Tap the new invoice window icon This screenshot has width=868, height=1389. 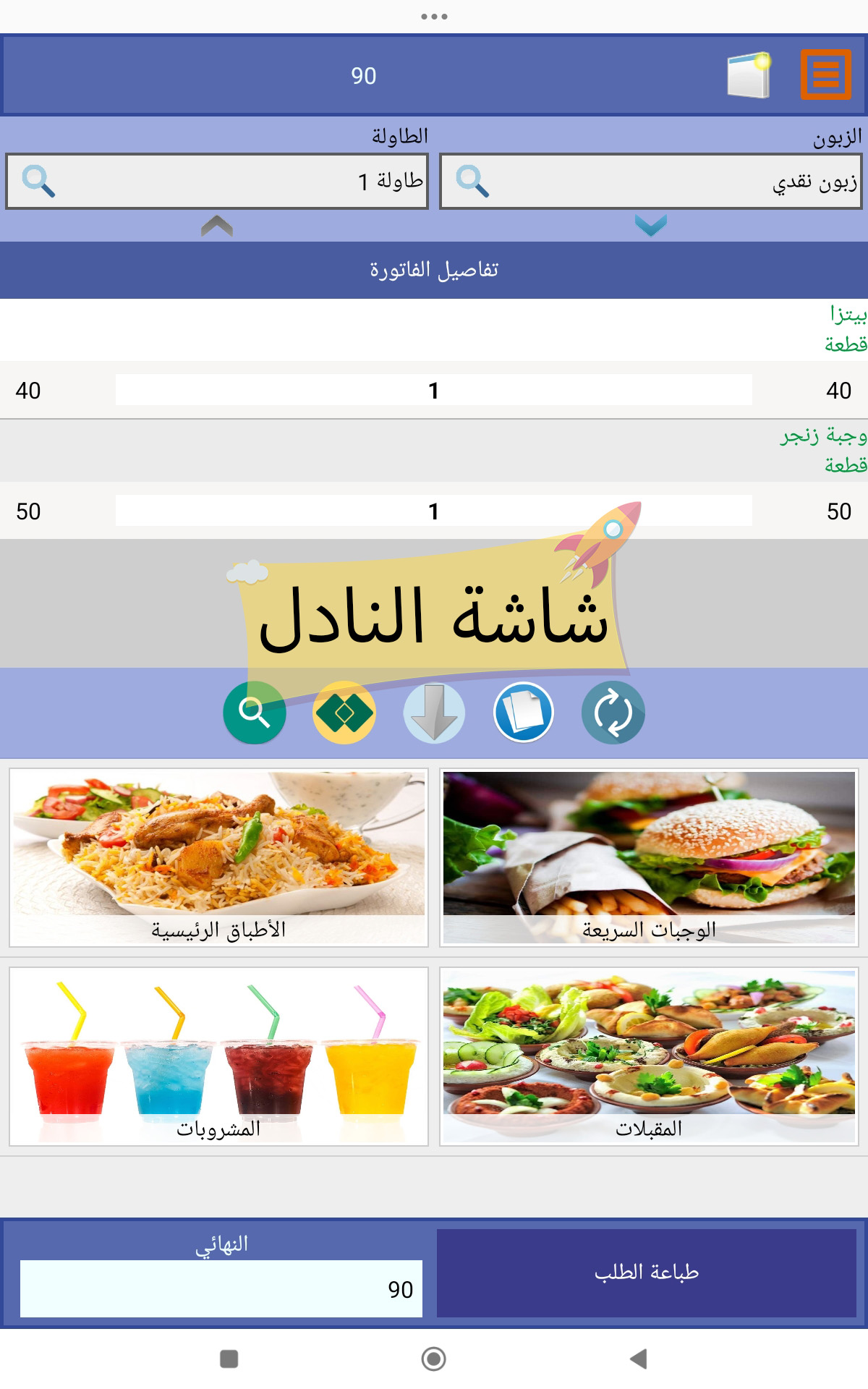(x=749, y=75)
